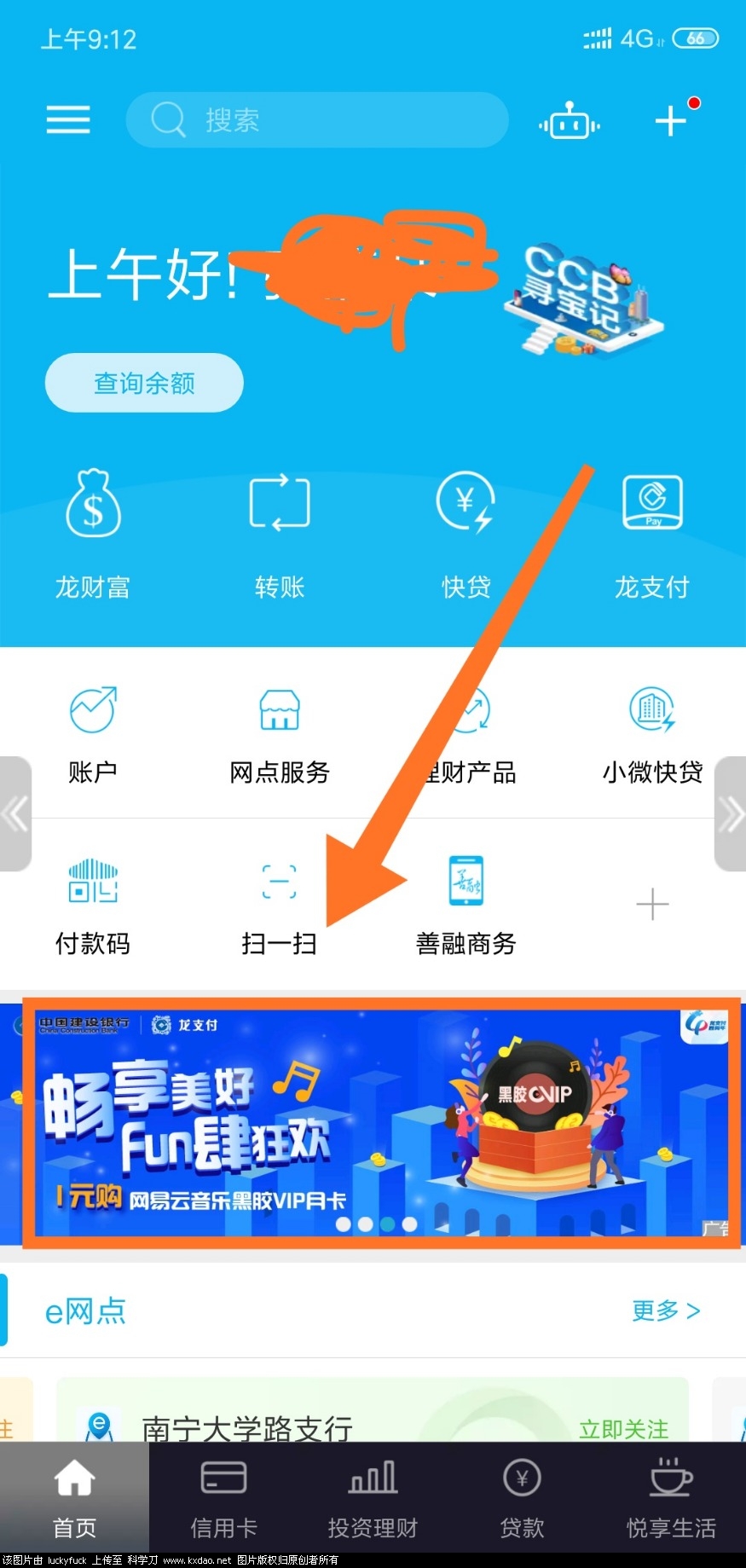The image size is (746, 1568).
Task: Switch to the 投资理财 tab
Action: [x=373, y=1498]
